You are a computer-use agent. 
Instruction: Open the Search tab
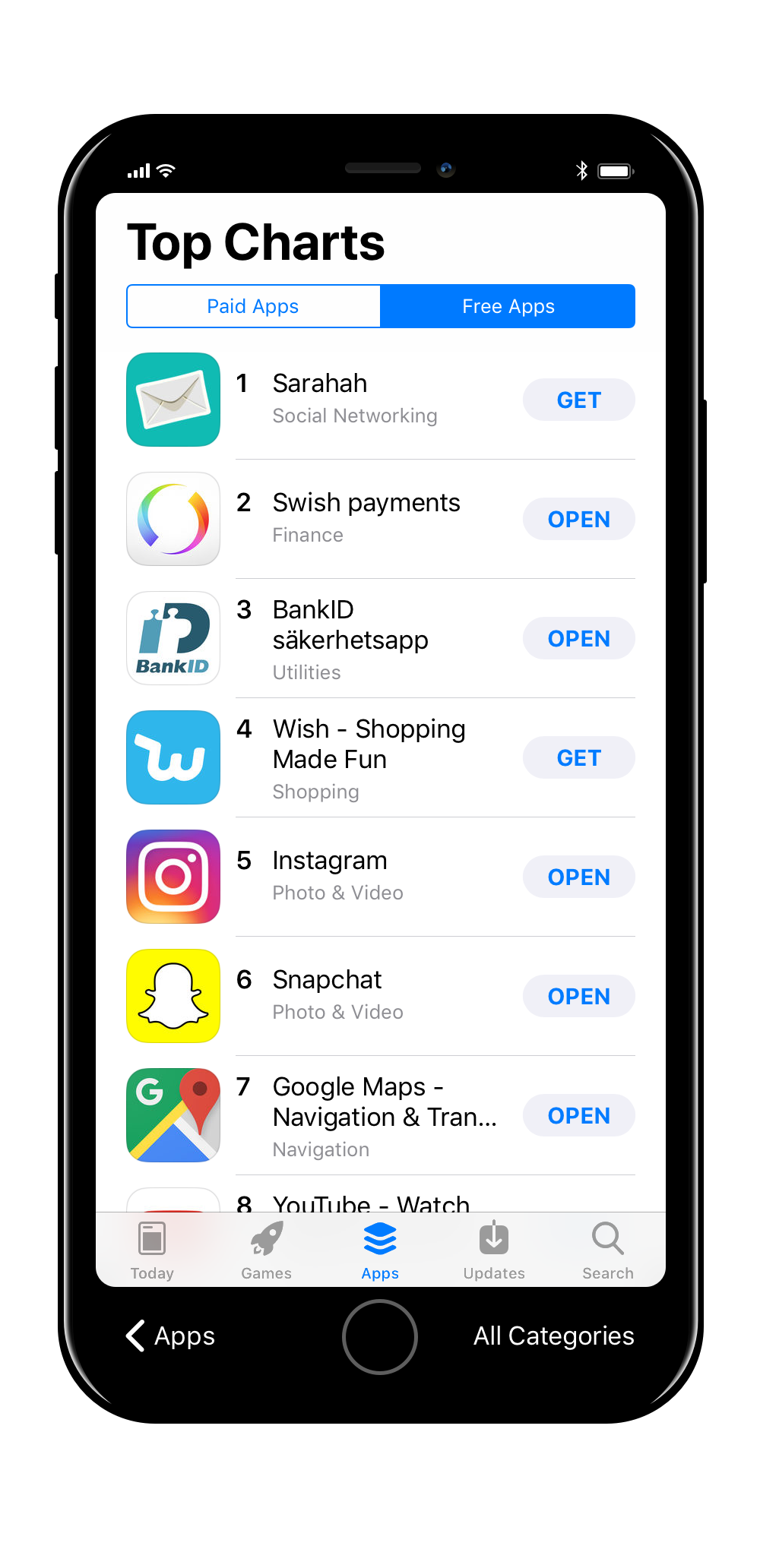pos(608,1250)
